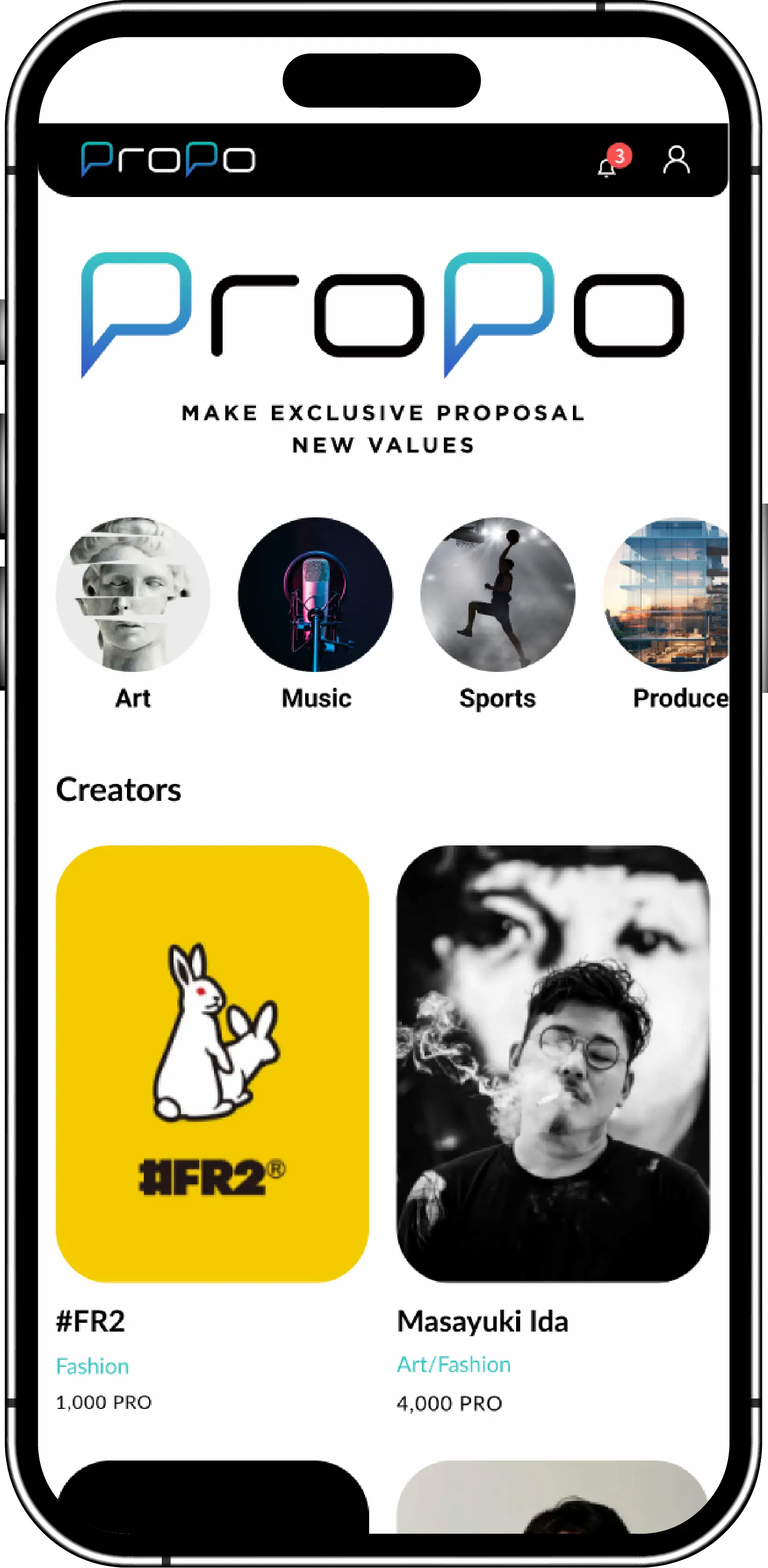Open the #FR2 creator card
Screen dimensions: 768x1568
tap(212, 1063)
